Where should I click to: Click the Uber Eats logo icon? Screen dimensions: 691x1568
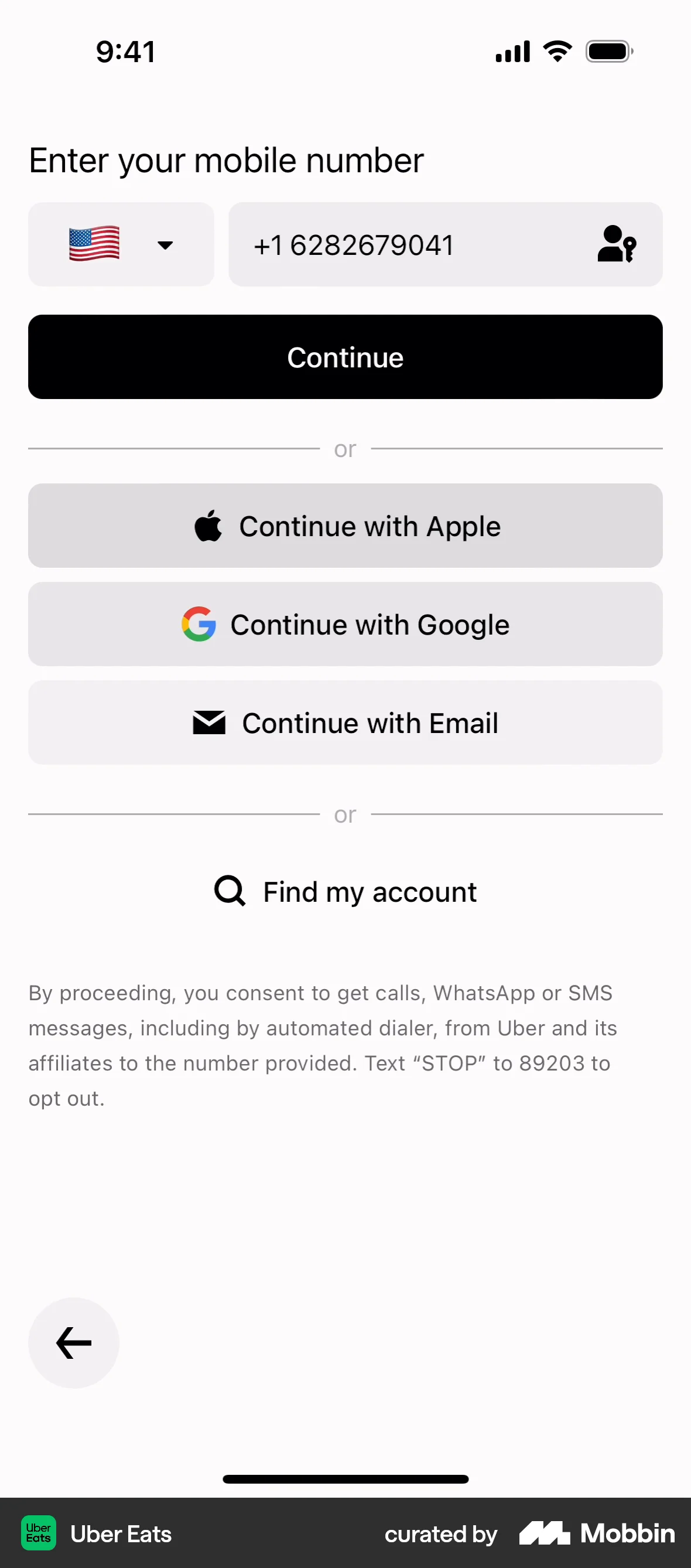point(38,1533)
